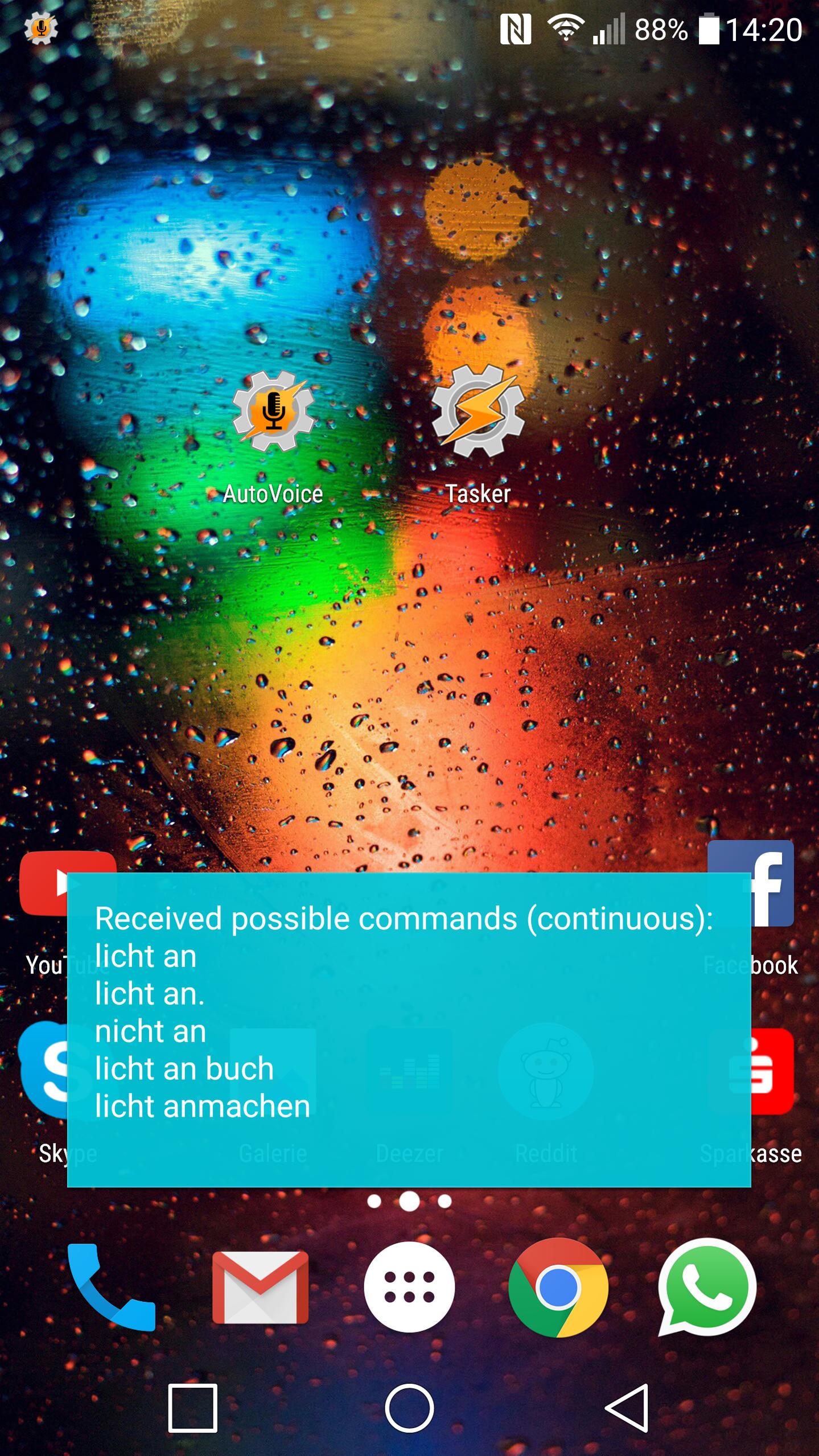Open the AutoVoice app
The width and height of the screenshot is (819, 1456).
pyautogui.click(x=273, y=412)
